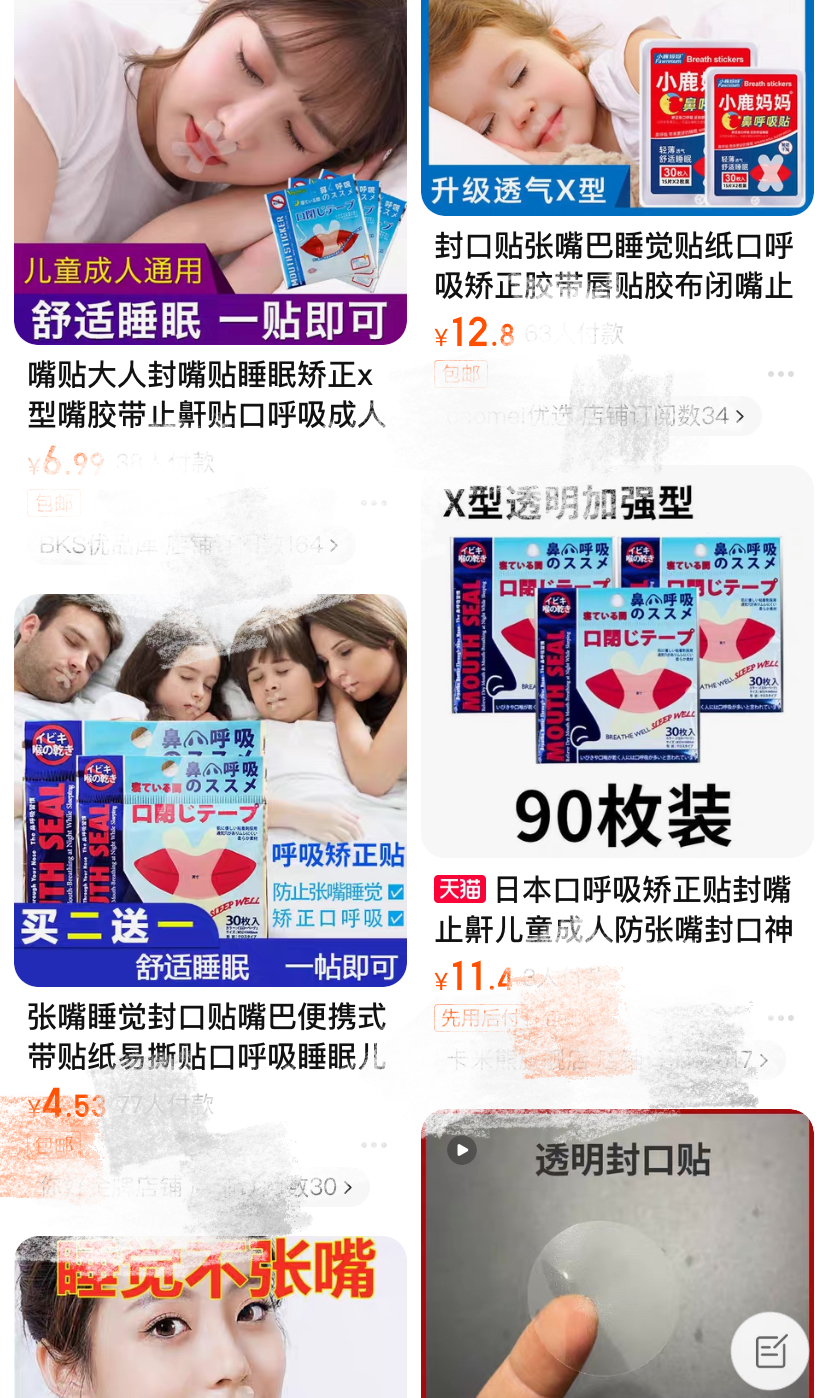828x1398 pixels.
Task: Open more options for the ¥6.99 item
Action: point(374,503)
